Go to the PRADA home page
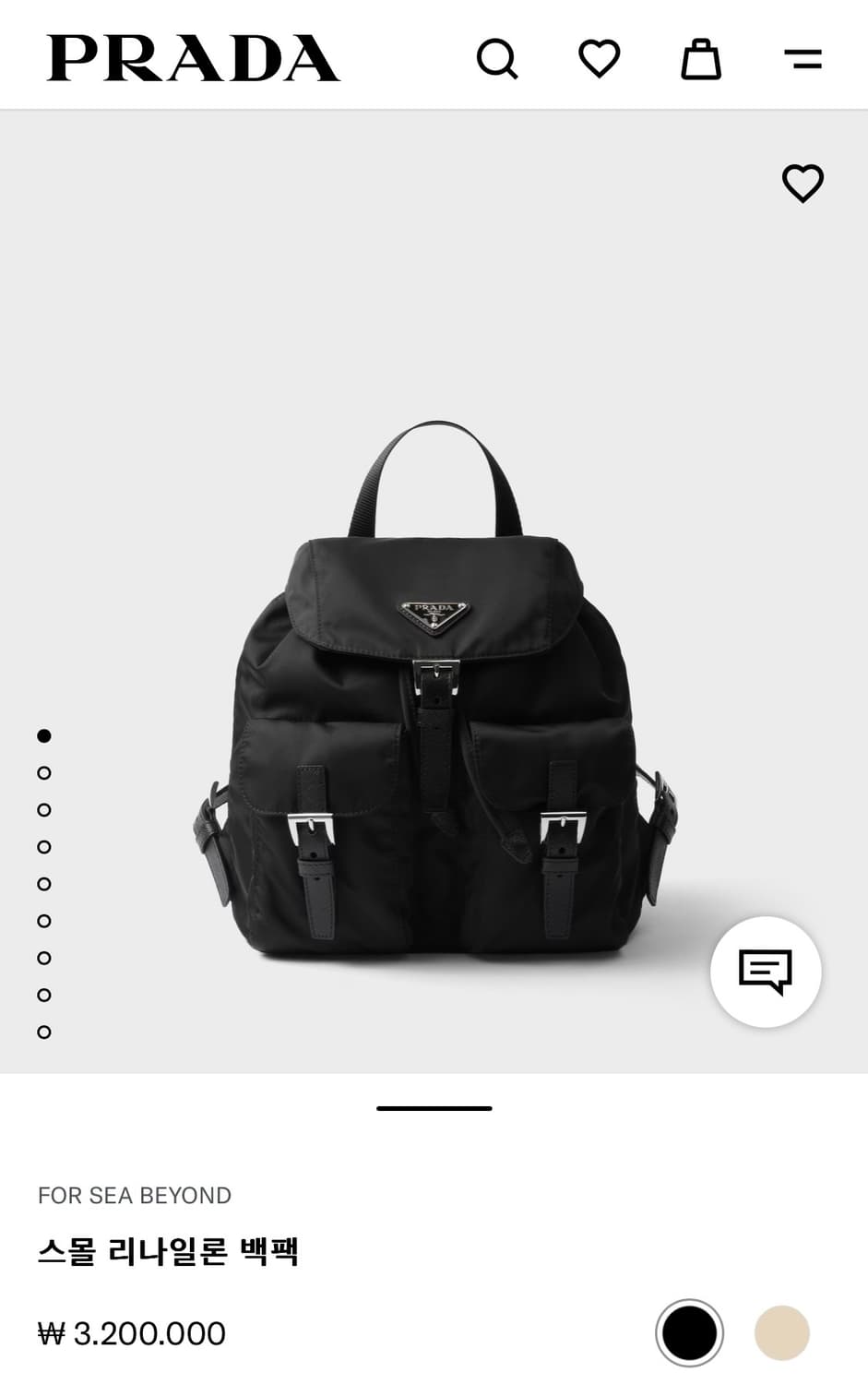The image size is (868, 1384). (x=194, y=58)
